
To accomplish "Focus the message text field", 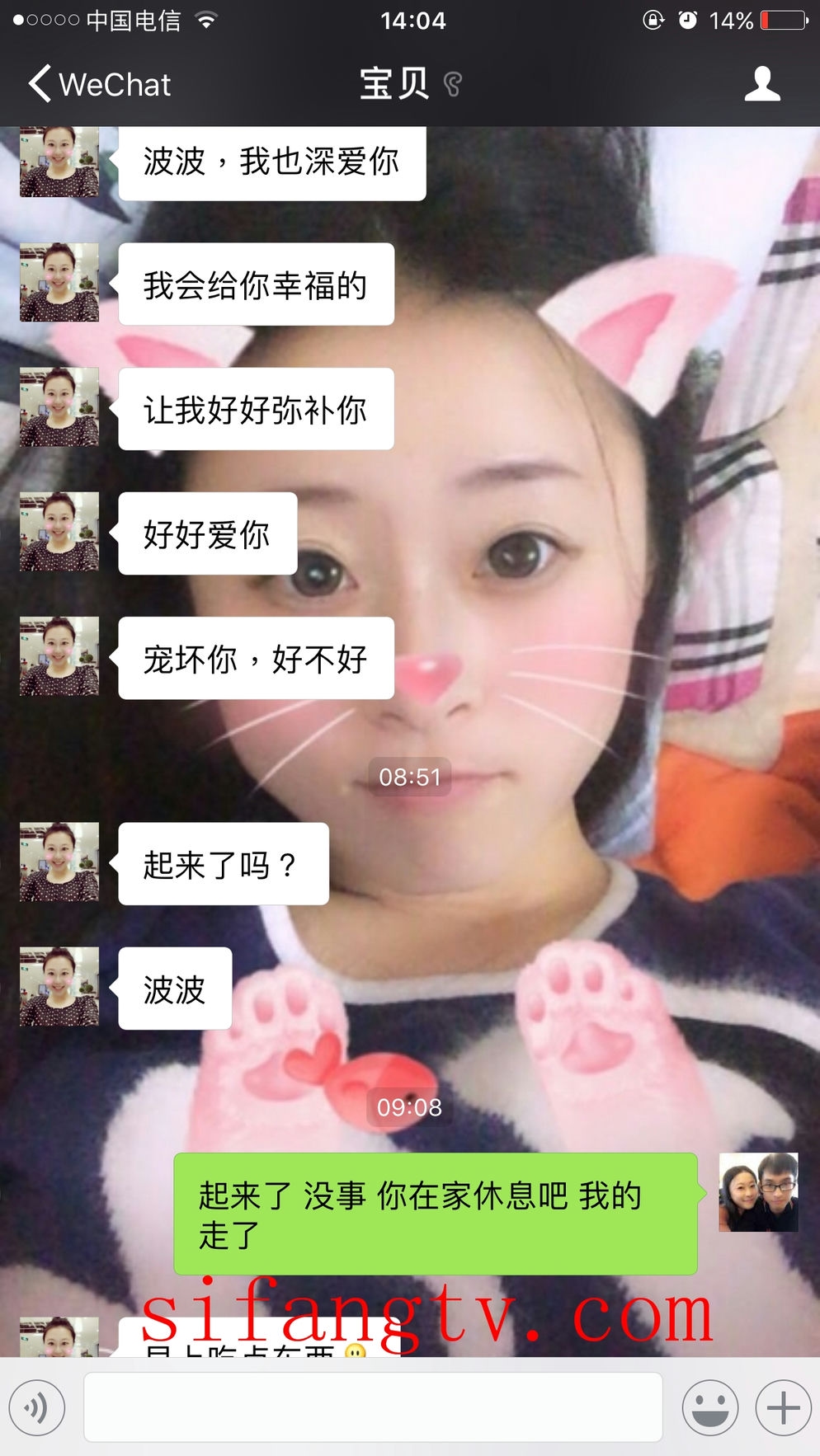I will [x=373, y=1407].
